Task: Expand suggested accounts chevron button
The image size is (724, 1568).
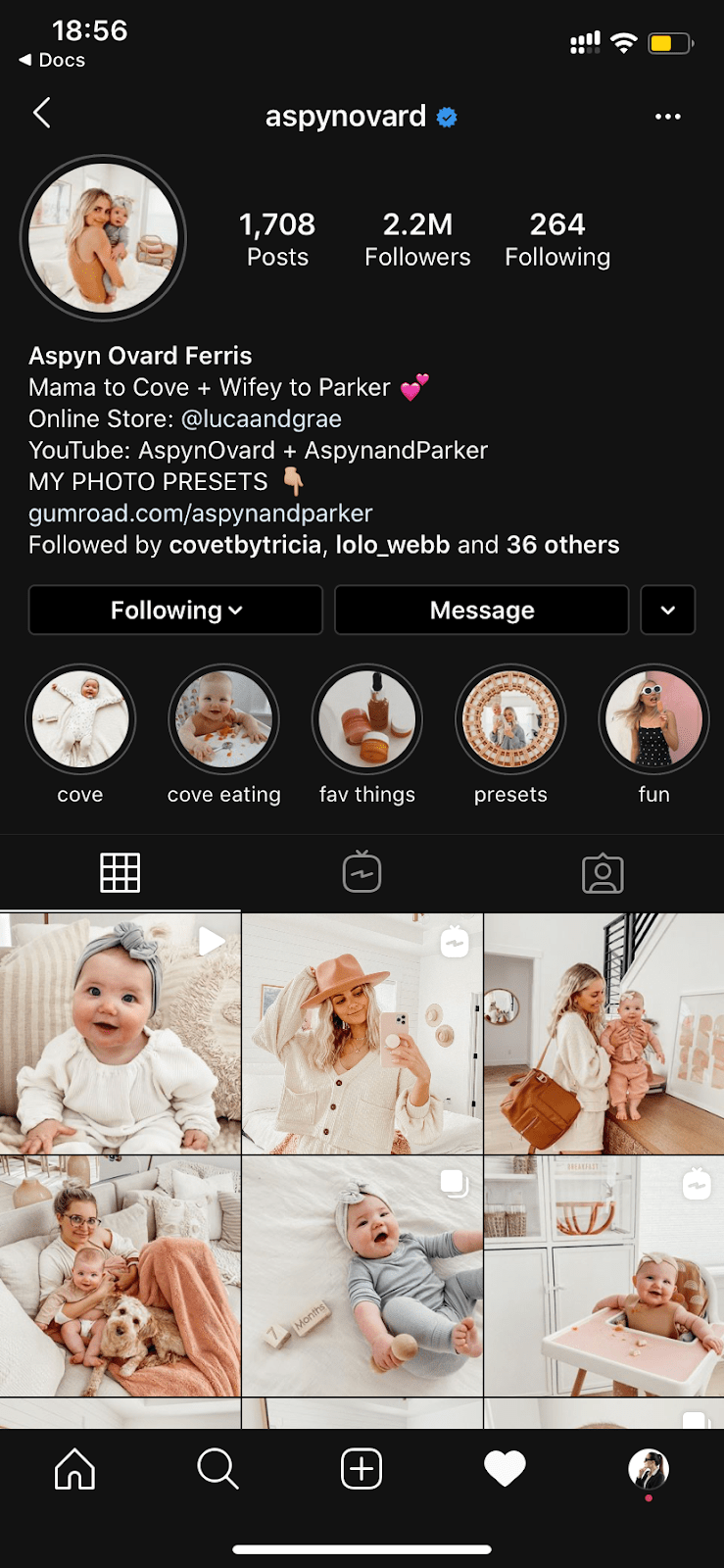Action: click(667, 611)
